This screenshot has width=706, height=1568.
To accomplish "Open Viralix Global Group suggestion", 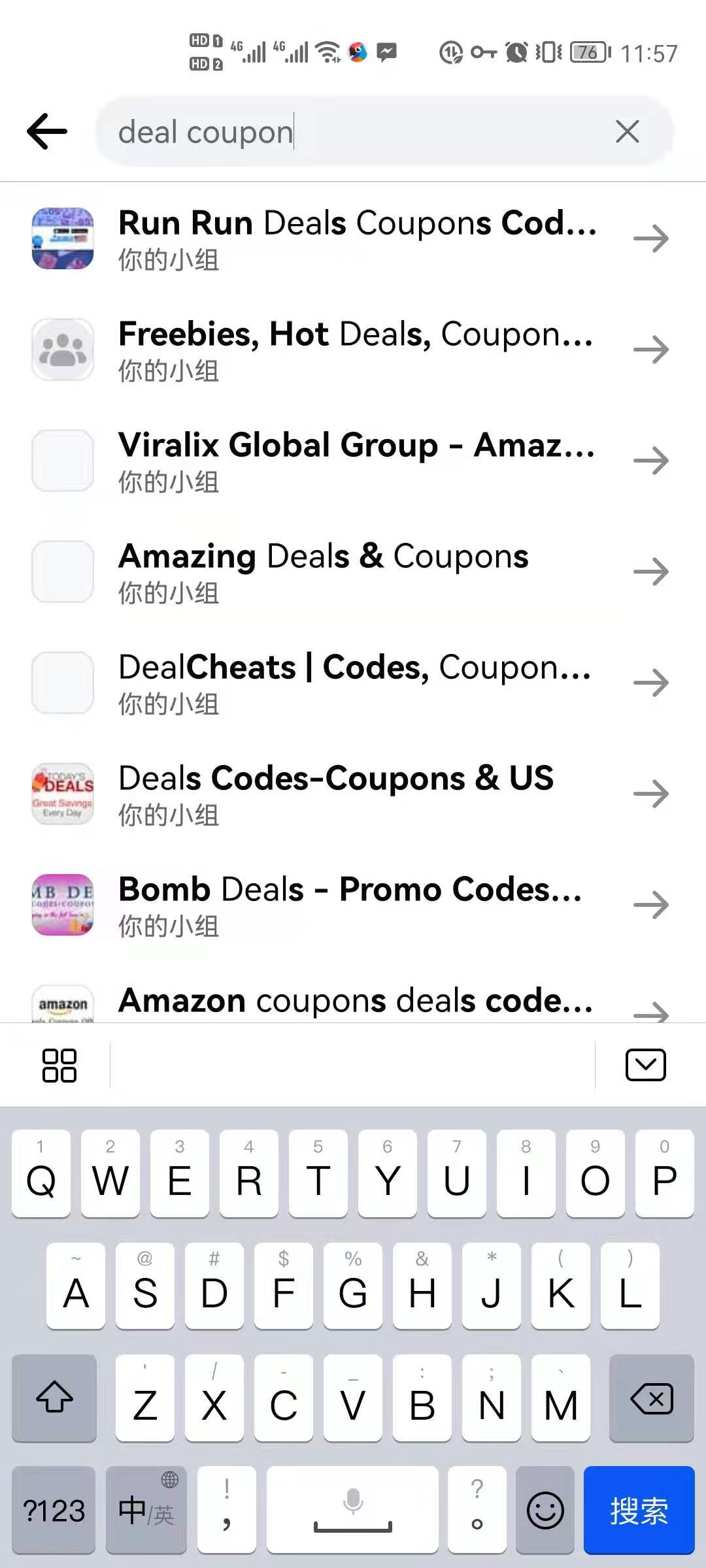I will point(353,461).
